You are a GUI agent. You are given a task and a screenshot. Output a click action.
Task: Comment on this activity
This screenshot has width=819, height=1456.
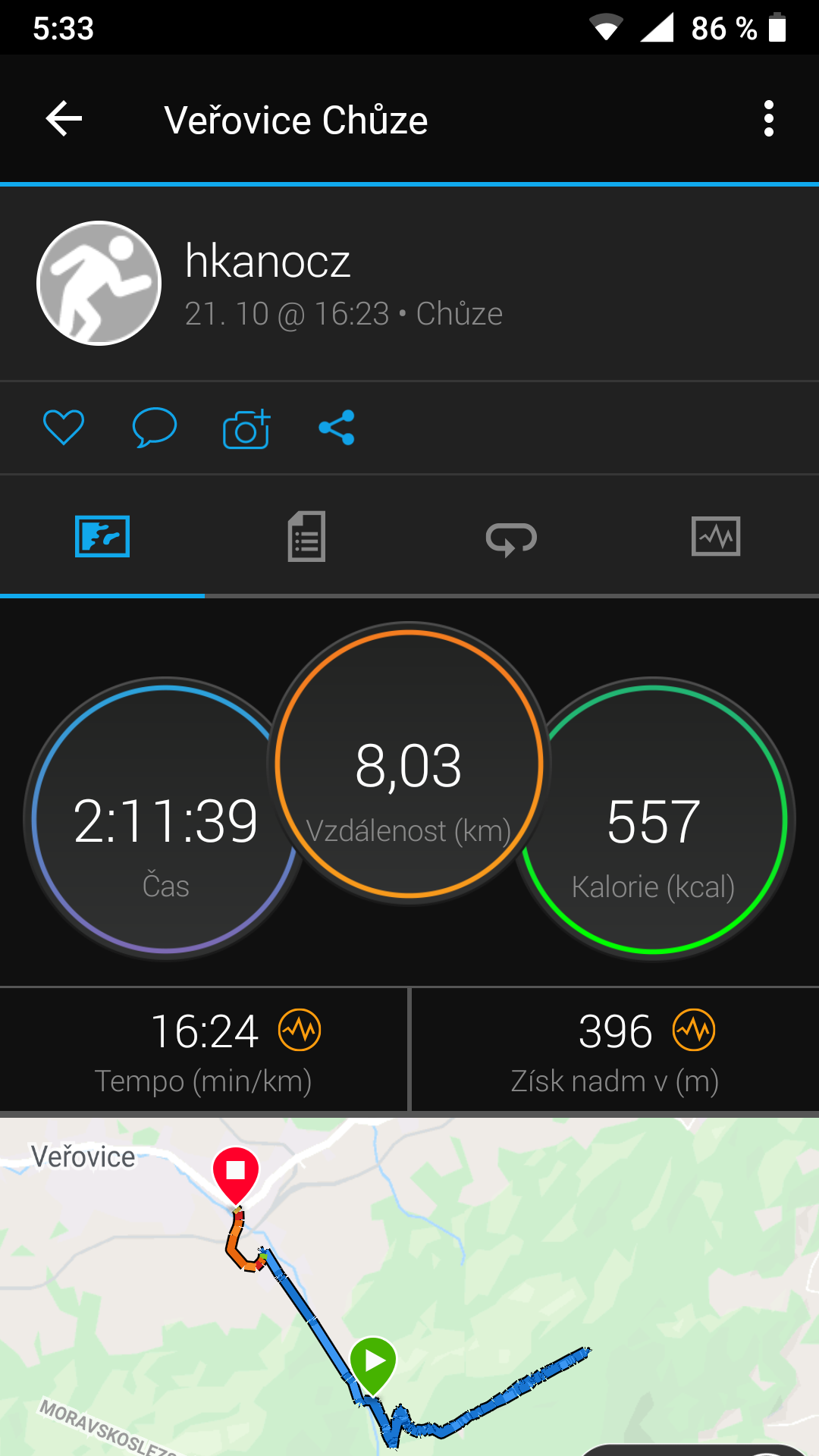click(x=155, y=428)
